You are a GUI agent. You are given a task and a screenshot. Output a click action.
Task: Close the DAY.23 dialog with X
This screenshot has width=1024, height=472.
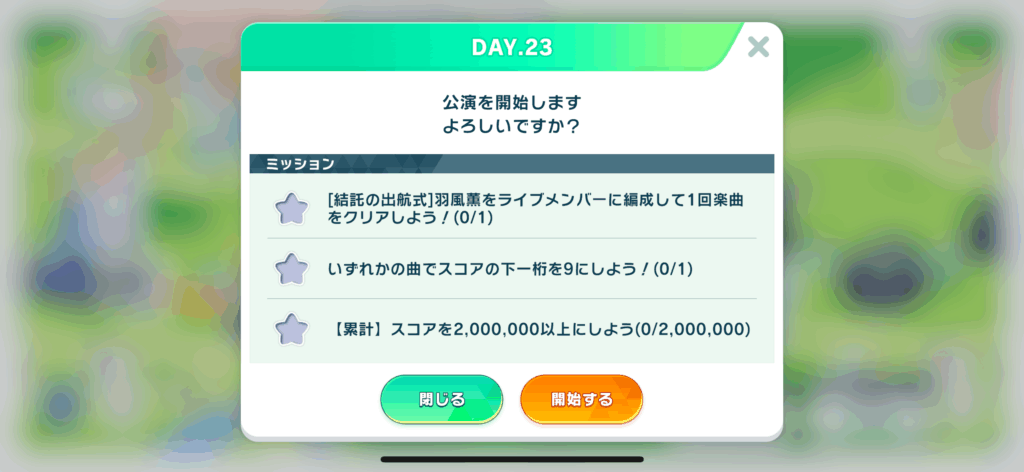coord(758,46)
